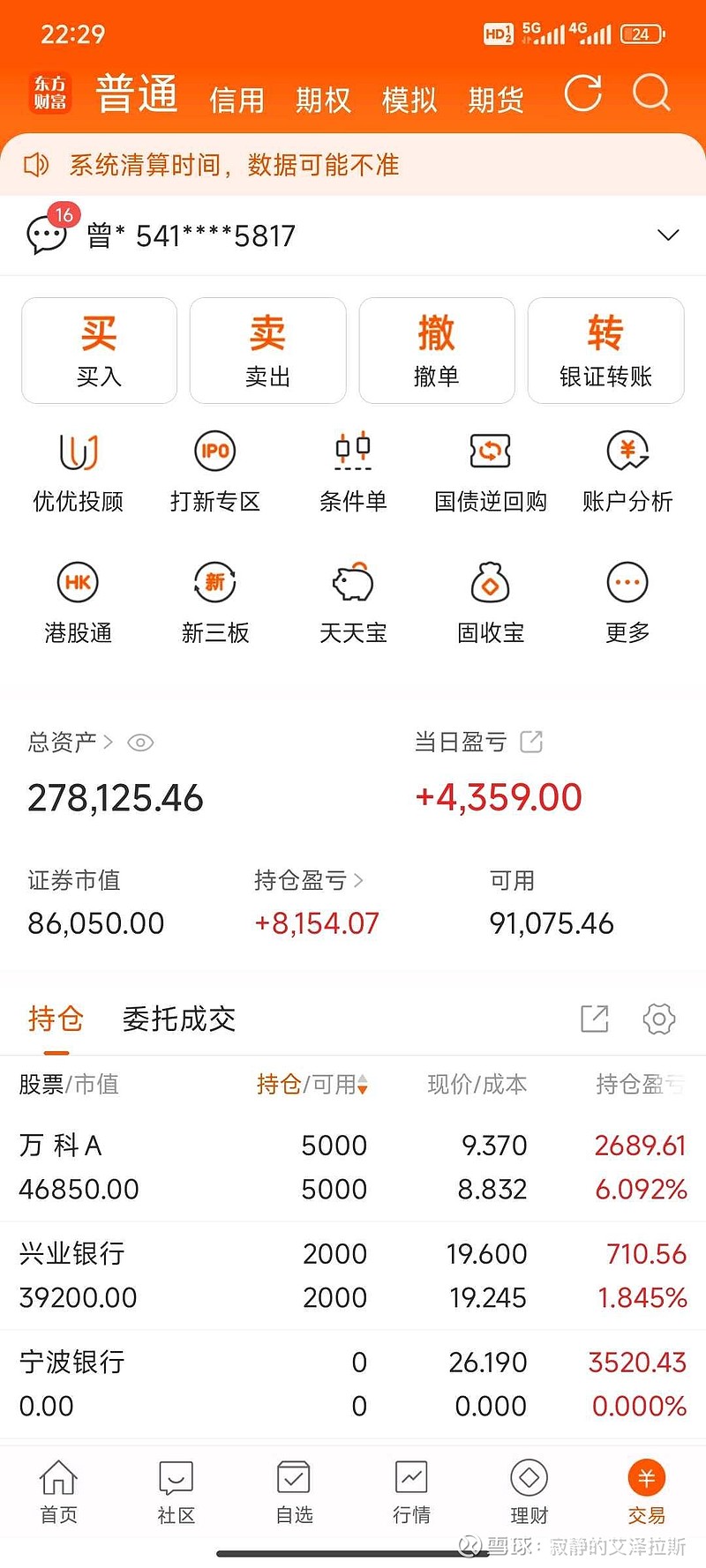Expand the account details chevron

coord(668,235)
